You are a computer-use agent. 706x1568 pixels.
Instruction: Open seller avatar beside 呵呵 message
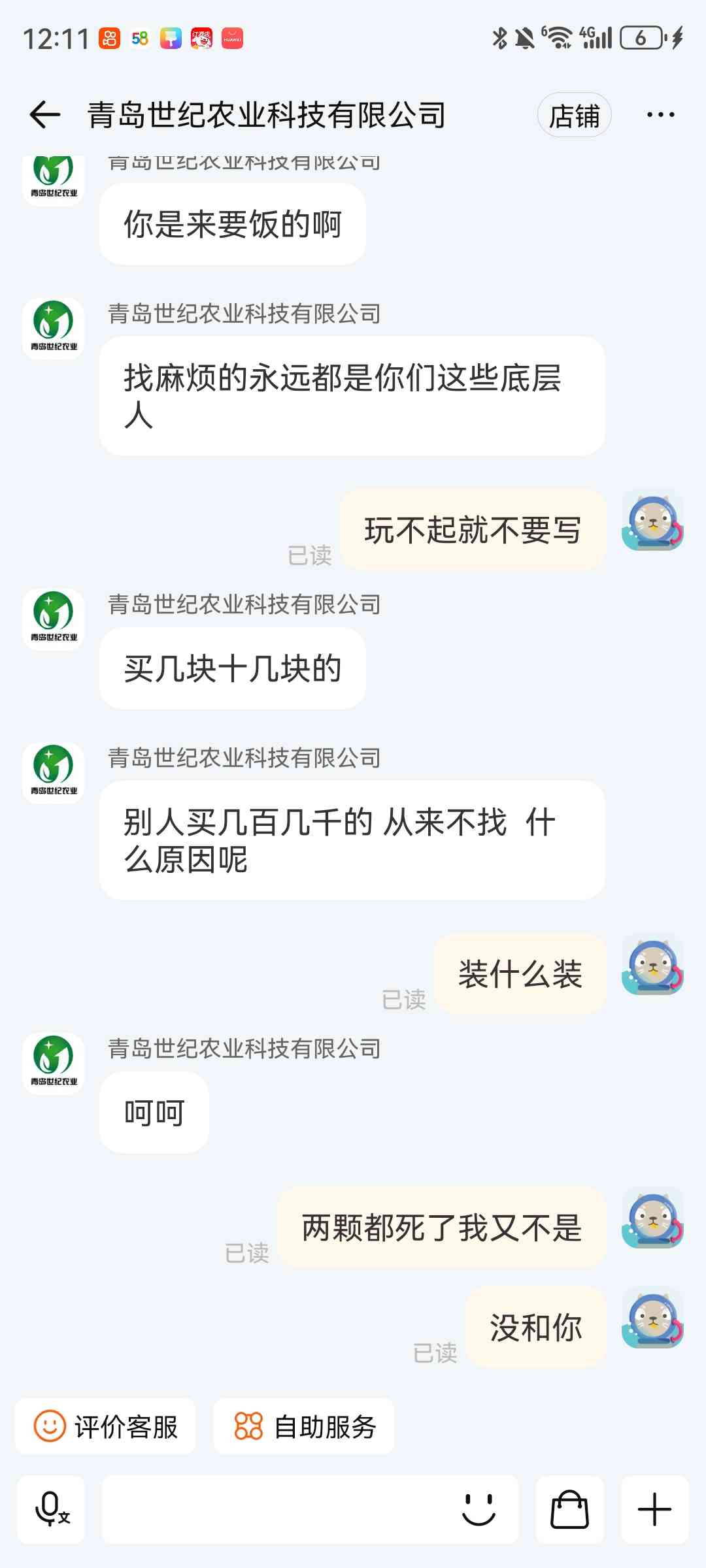(x=54, y=1063)
